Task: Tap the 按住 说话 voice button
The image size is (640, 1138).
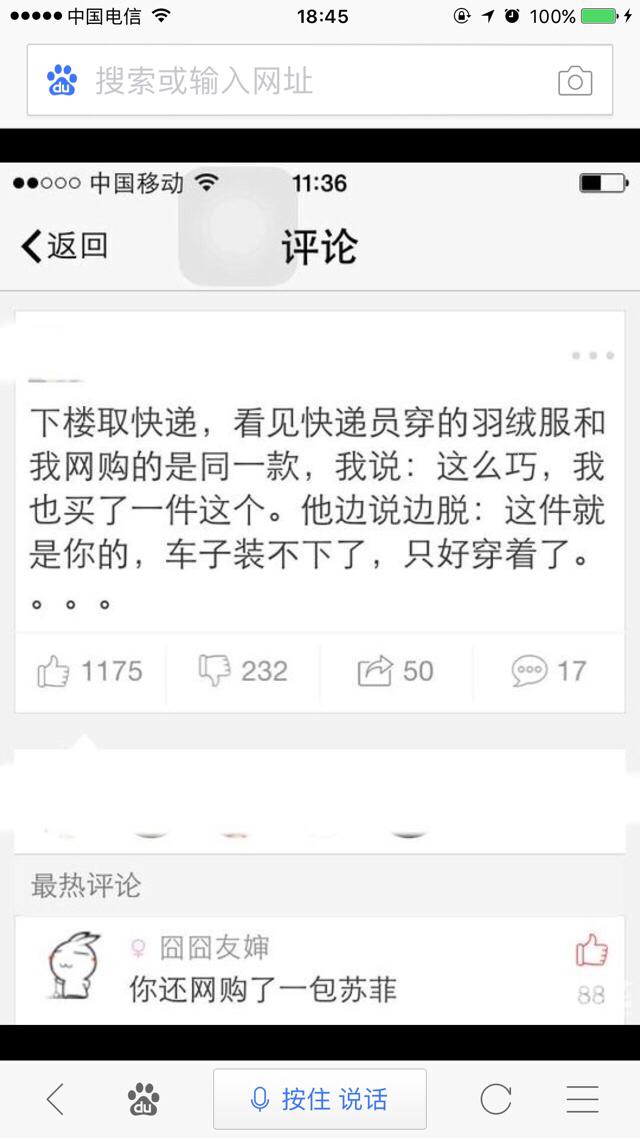Action: [x=319, y=1099]
